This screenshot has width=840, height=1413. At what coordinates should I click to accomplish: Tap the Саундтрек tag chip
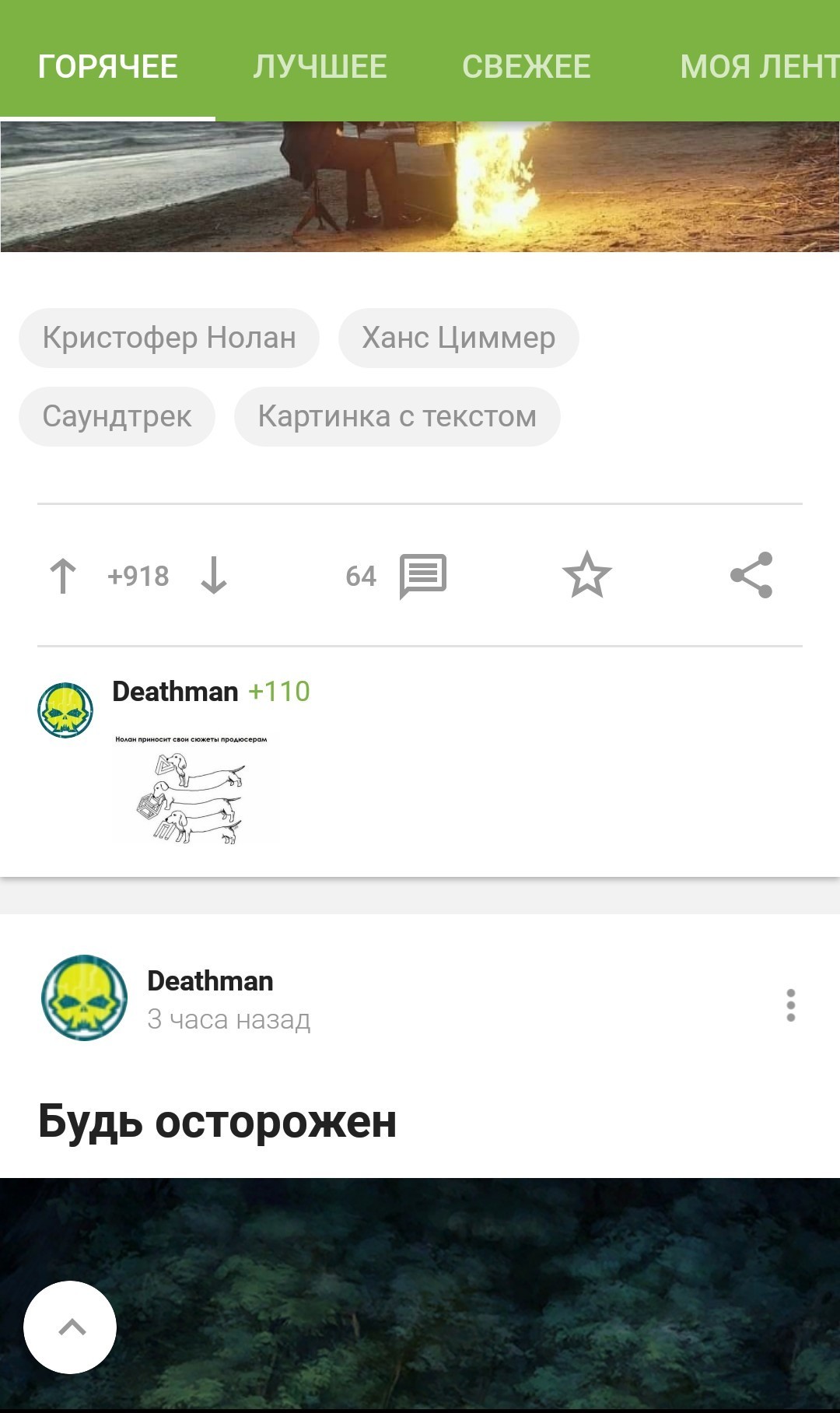click(x=117, y=416)
